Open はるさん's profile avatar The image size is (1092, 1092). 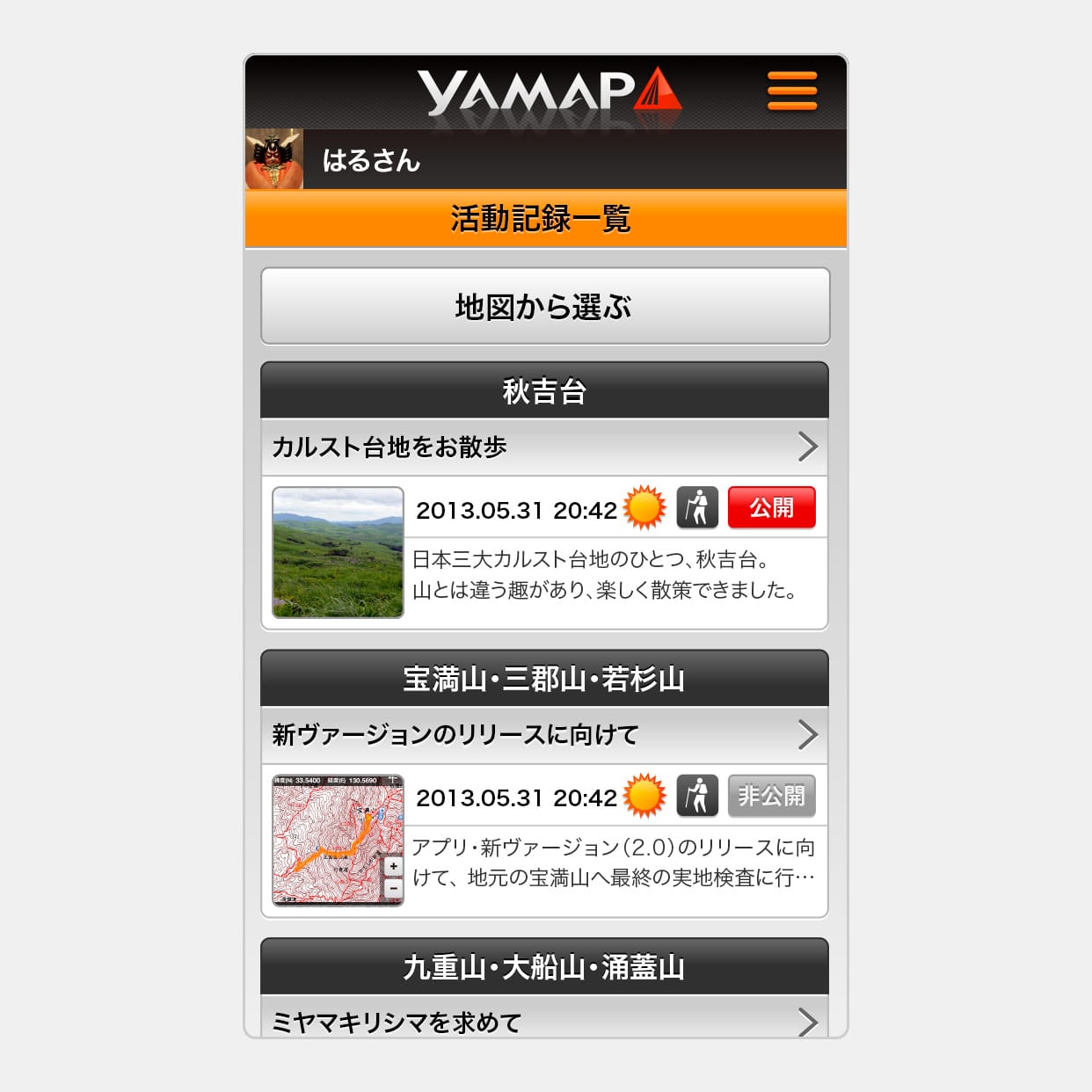click(274, 159)
